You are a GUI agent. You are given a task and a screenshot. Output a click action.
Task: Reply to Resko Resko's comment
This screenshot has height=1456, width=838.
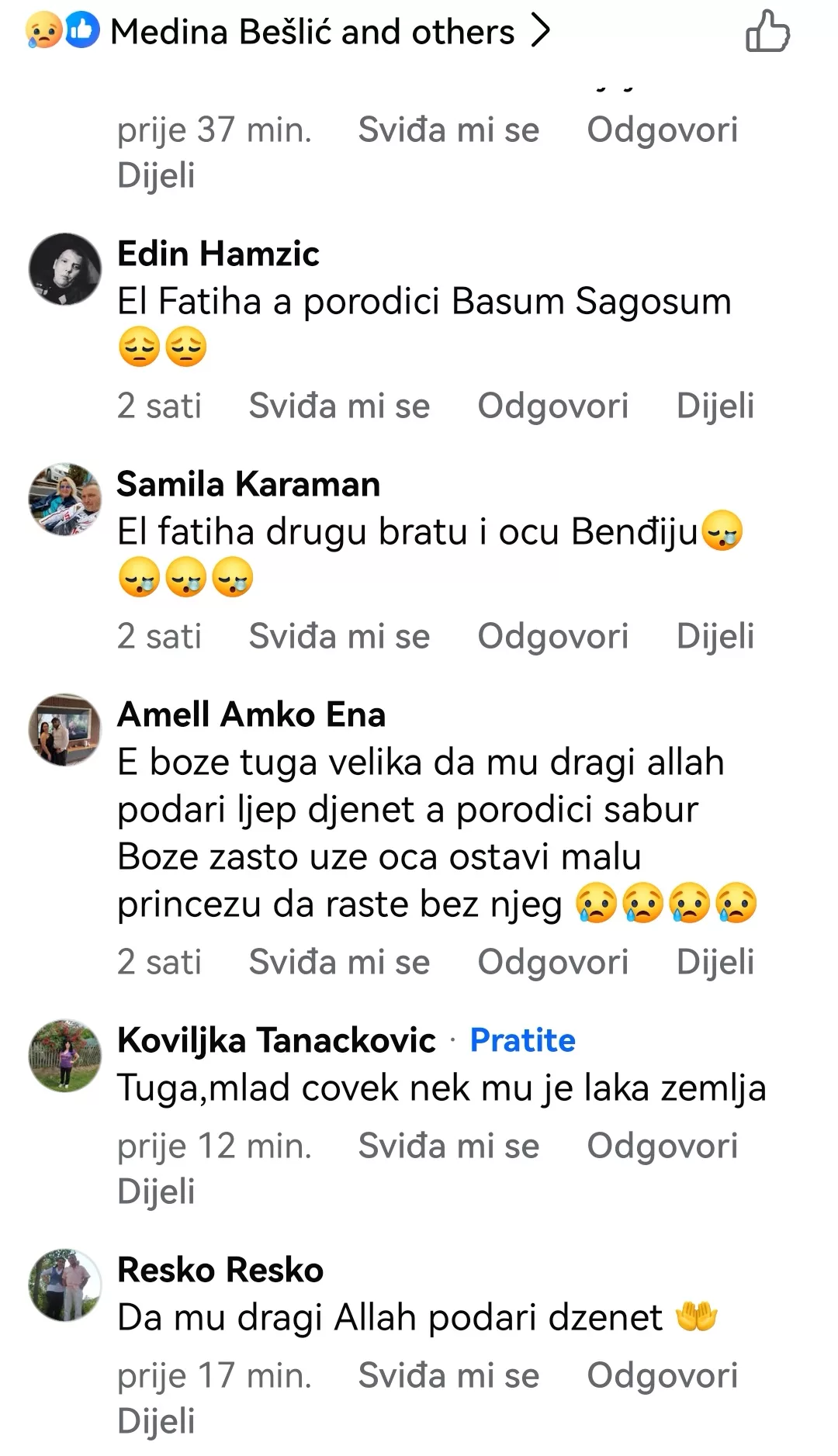[662, 1375]
